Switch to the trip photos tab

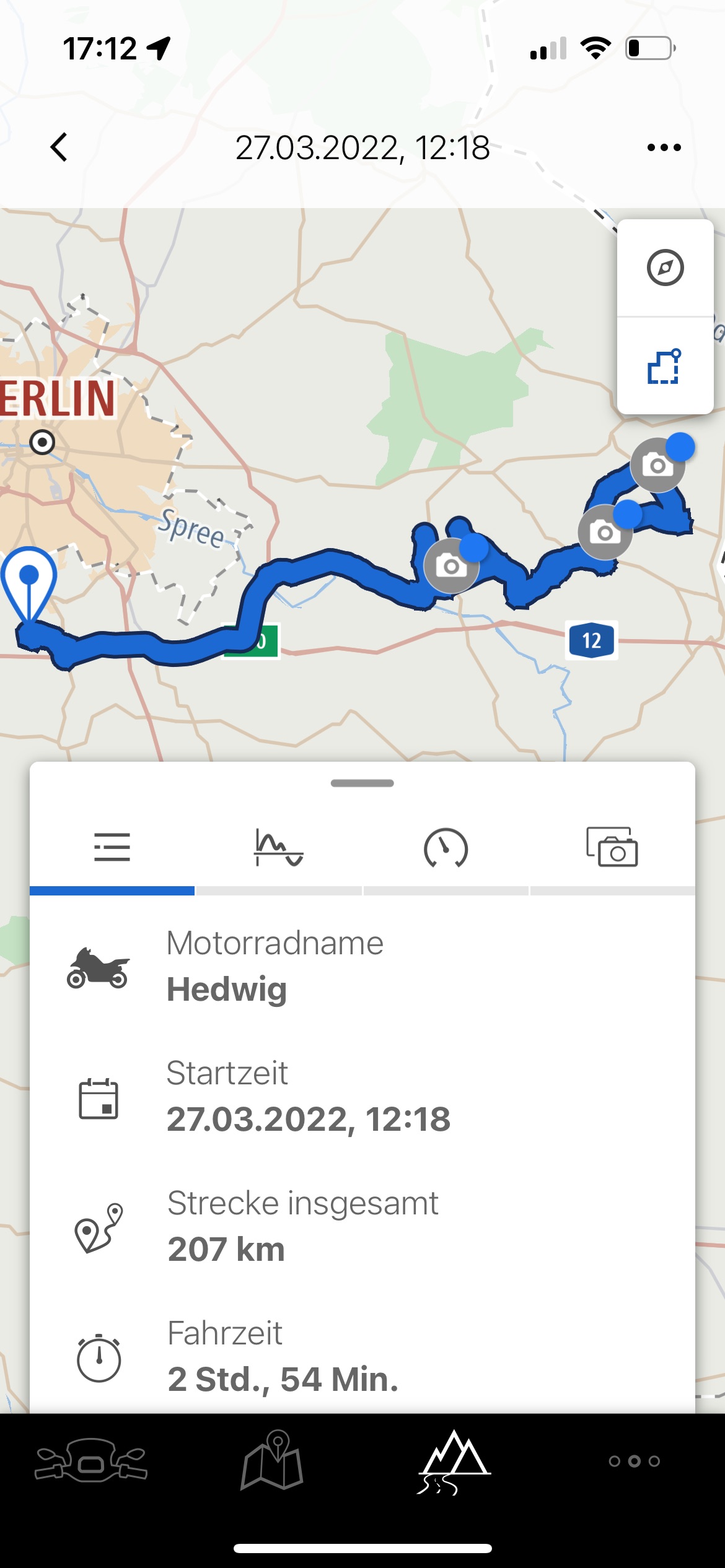point(612,848)
